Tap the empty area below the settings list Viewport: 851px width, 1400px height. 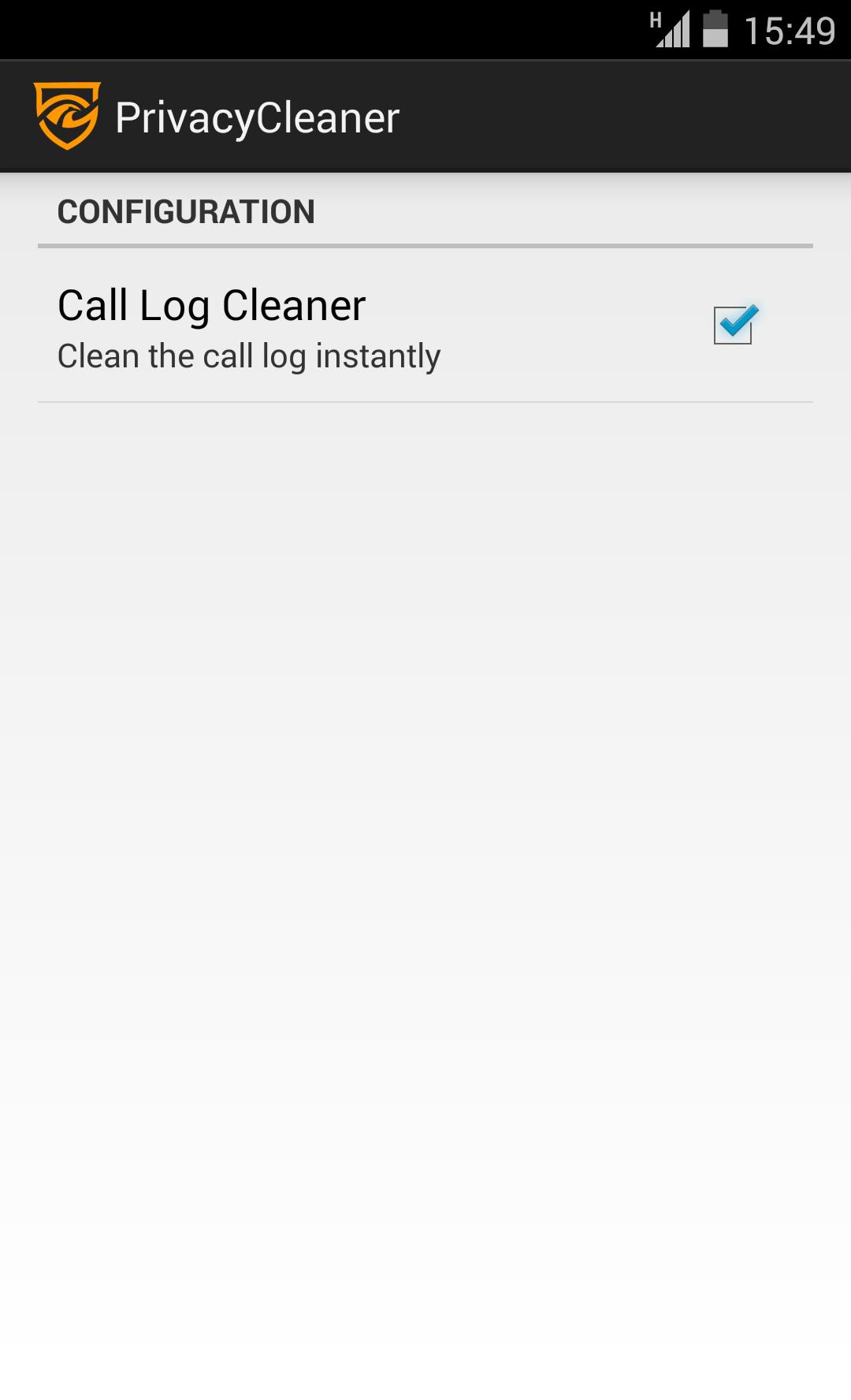click(x=425, y=867)
